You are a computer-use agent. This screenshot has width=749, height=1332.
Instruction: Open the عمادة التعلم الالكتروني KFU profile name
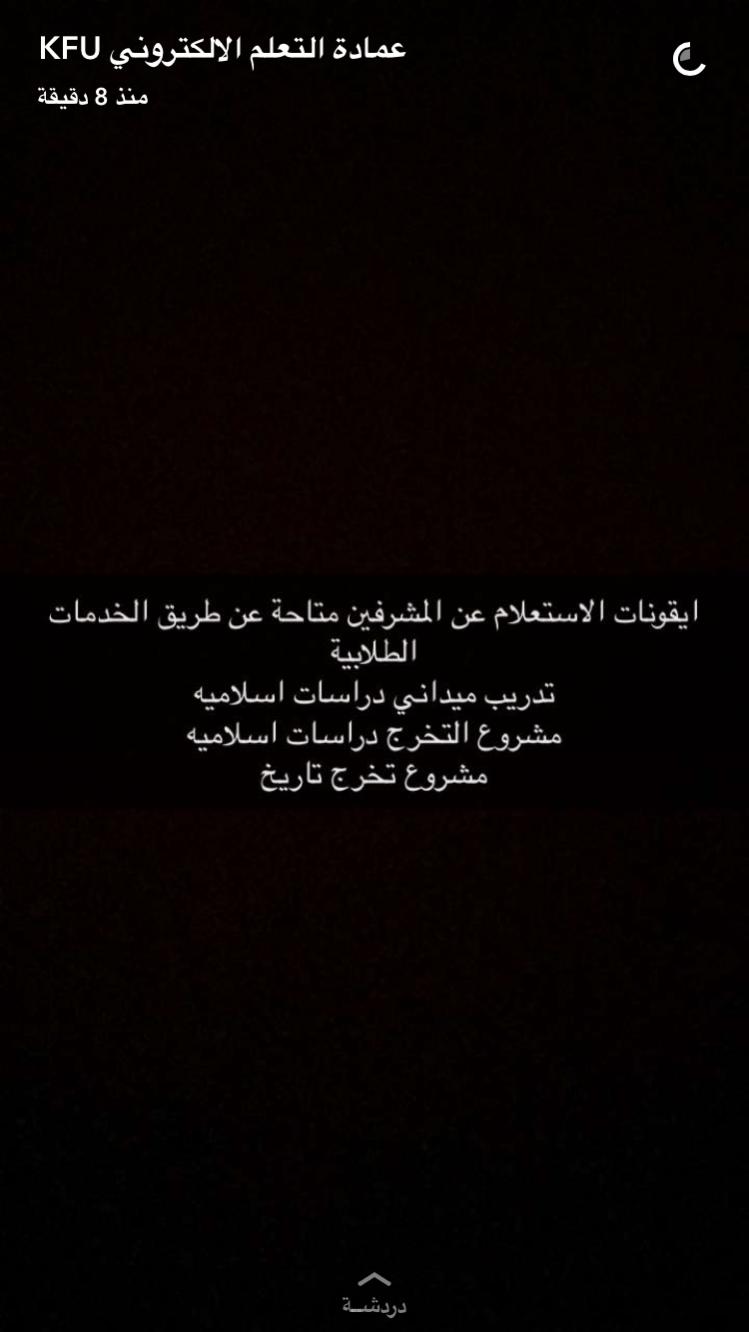coord(222,49)
